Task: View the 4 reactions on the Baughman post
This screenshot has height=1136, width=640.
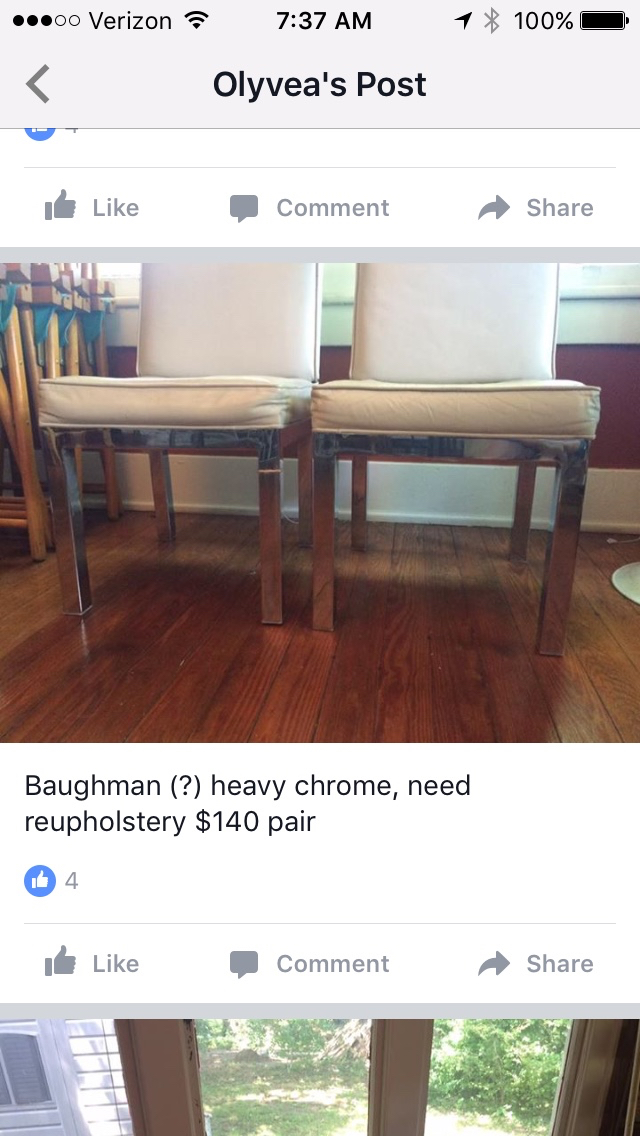Action: [x=52, y=881]
